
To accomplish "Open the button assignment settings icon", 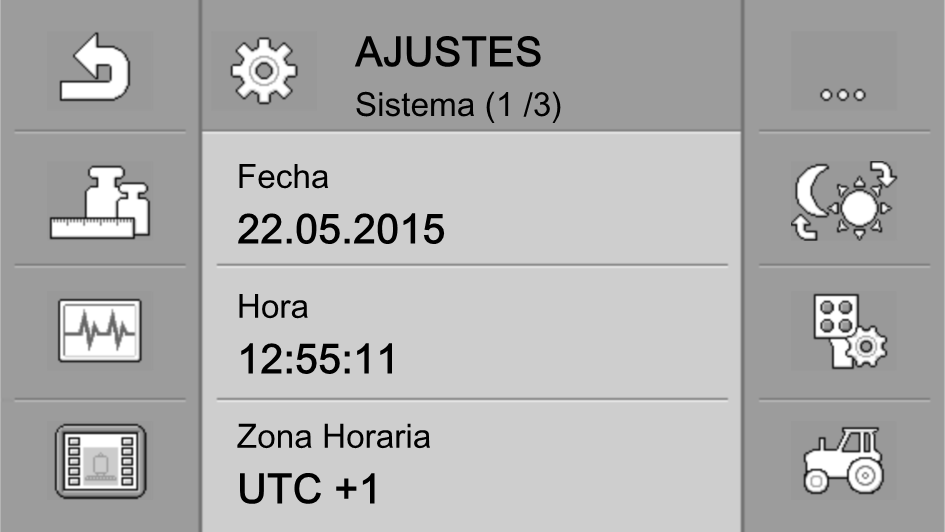I will (x=843, y=331).
